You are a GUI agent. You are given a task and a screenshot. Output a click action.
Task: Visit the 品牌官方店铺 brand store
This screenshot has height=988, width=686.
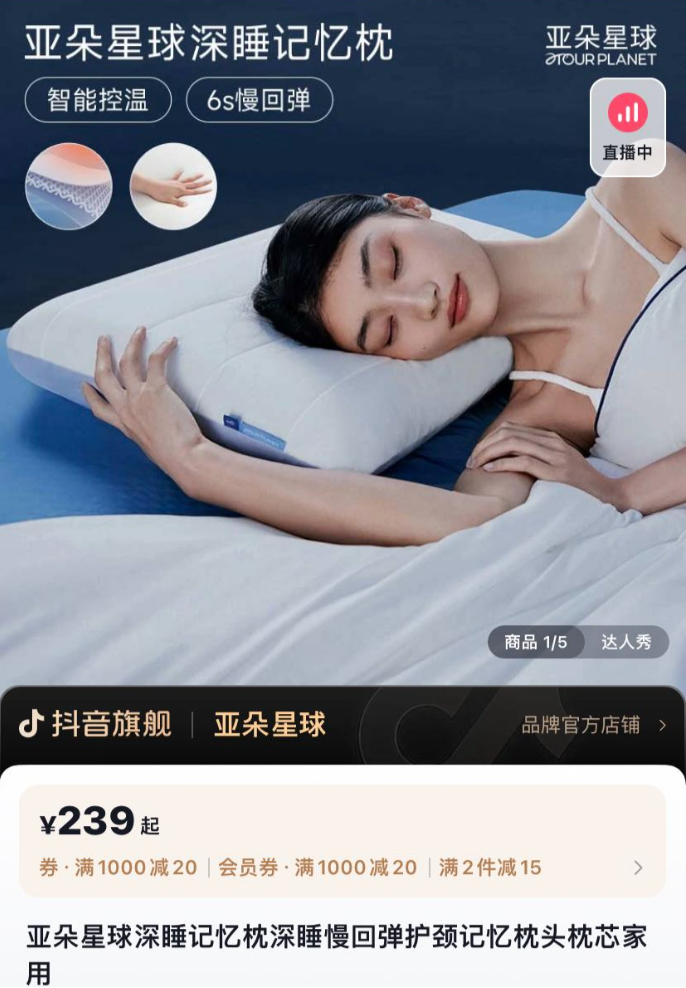tap(593, 725)
